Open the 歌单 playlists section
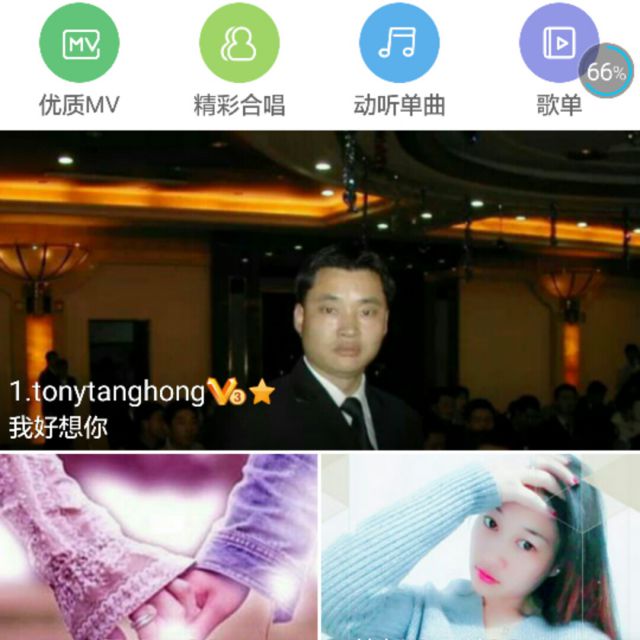The width and height of the screenshot is (640, 640). coord(556,45)
